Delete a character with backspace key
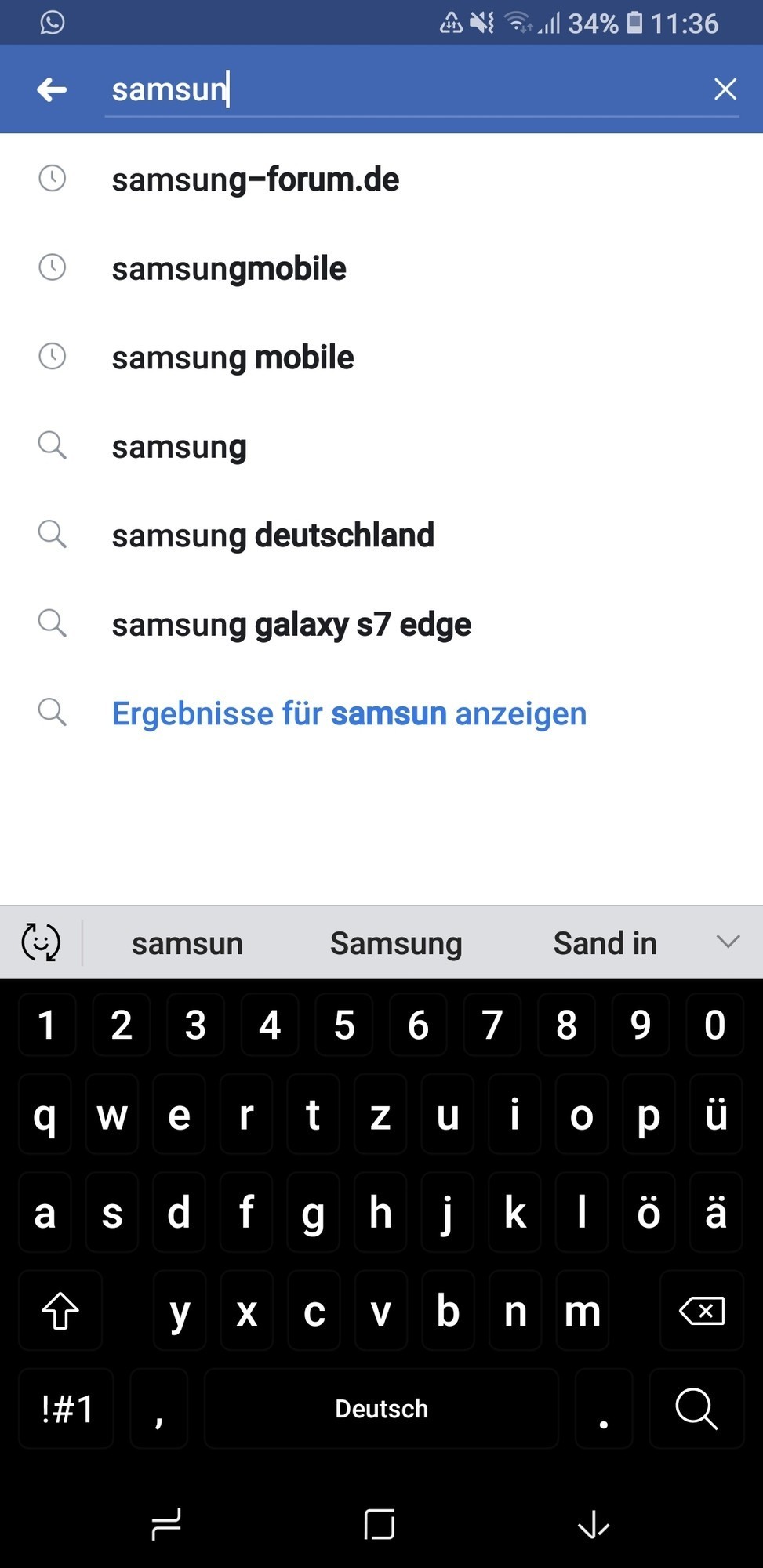 tap(701, 1311)
